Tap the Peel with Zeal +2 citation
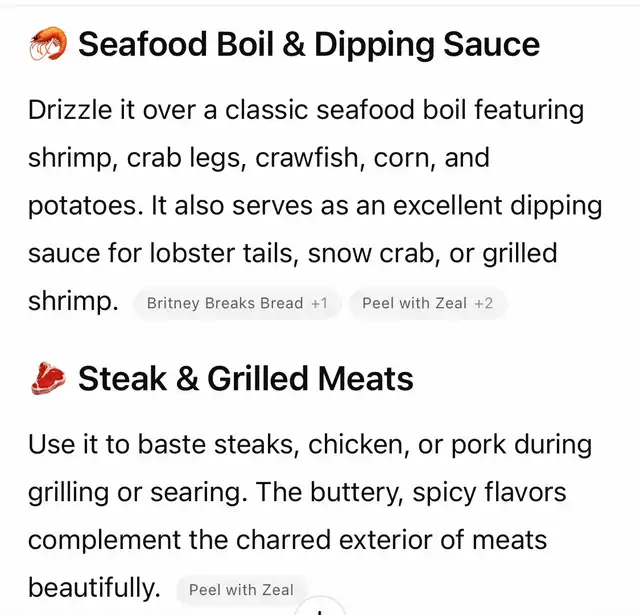This screenshot has height=615, width=640. pos(427,302)
